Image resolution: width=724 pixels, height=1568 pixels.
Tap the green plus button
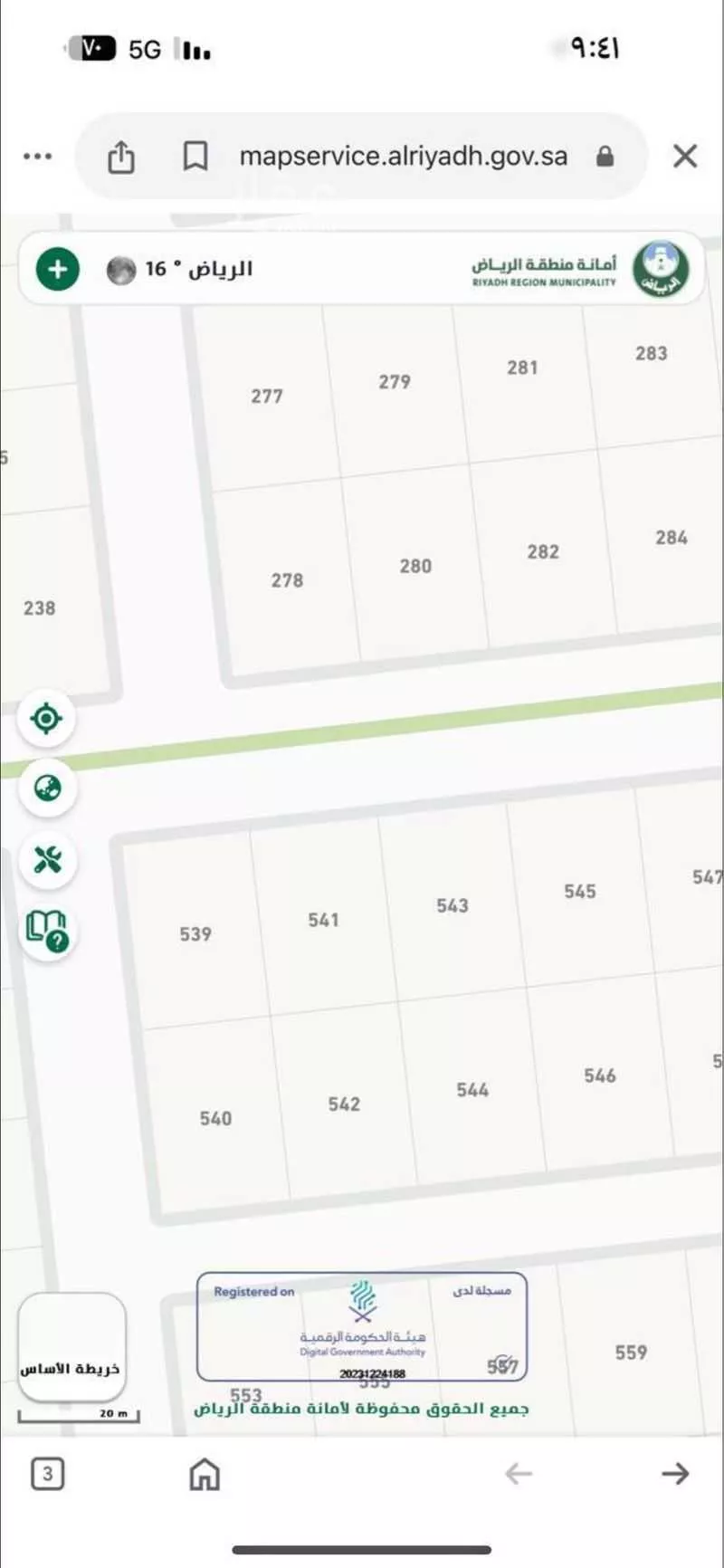58,269
